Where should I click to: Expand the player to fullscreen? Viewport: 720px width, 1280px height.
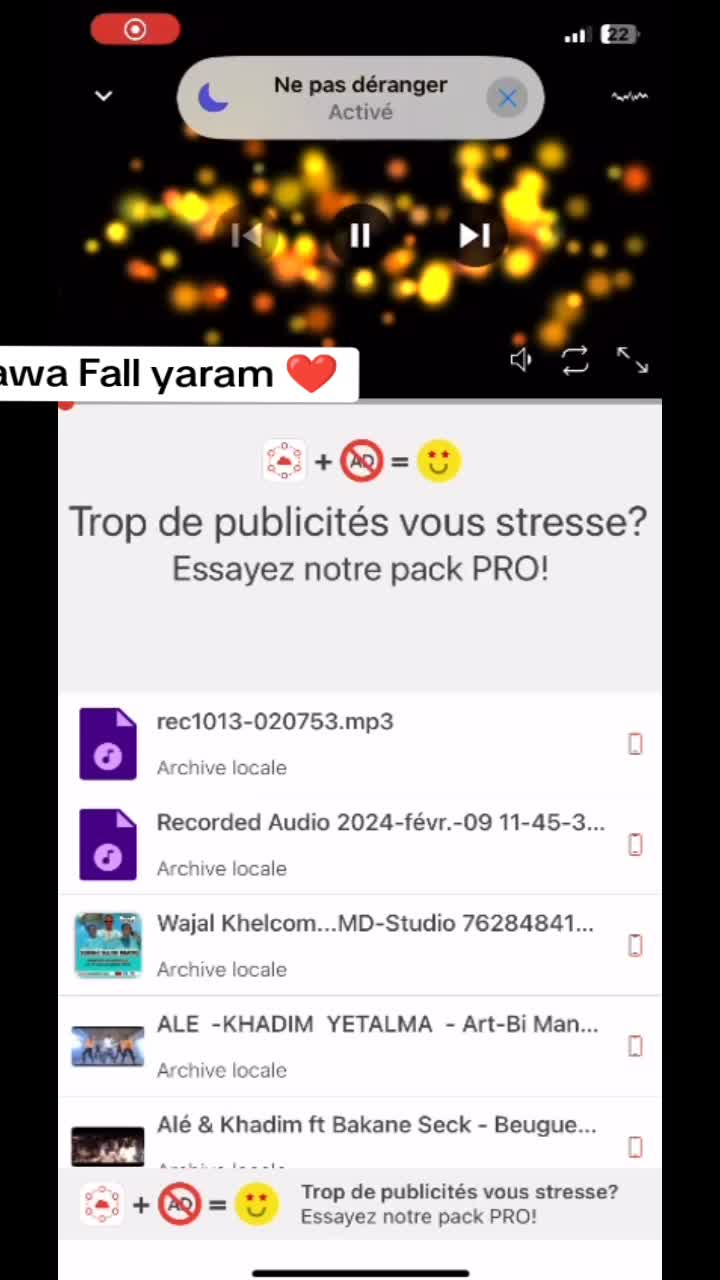(x=632, y=360)
